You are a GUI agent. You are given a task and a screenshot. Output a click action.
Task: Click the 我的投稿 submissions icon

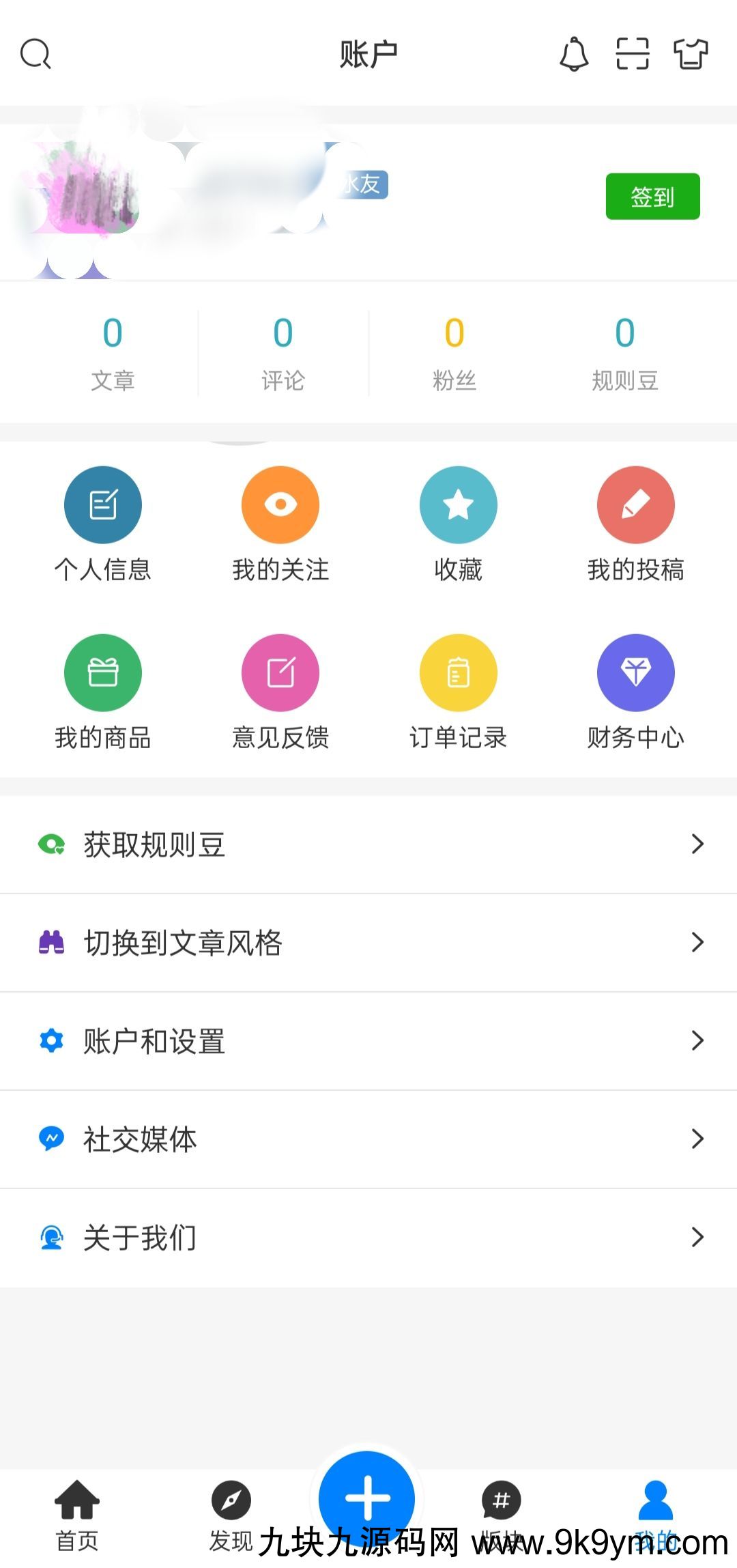(x=636, y=504)
